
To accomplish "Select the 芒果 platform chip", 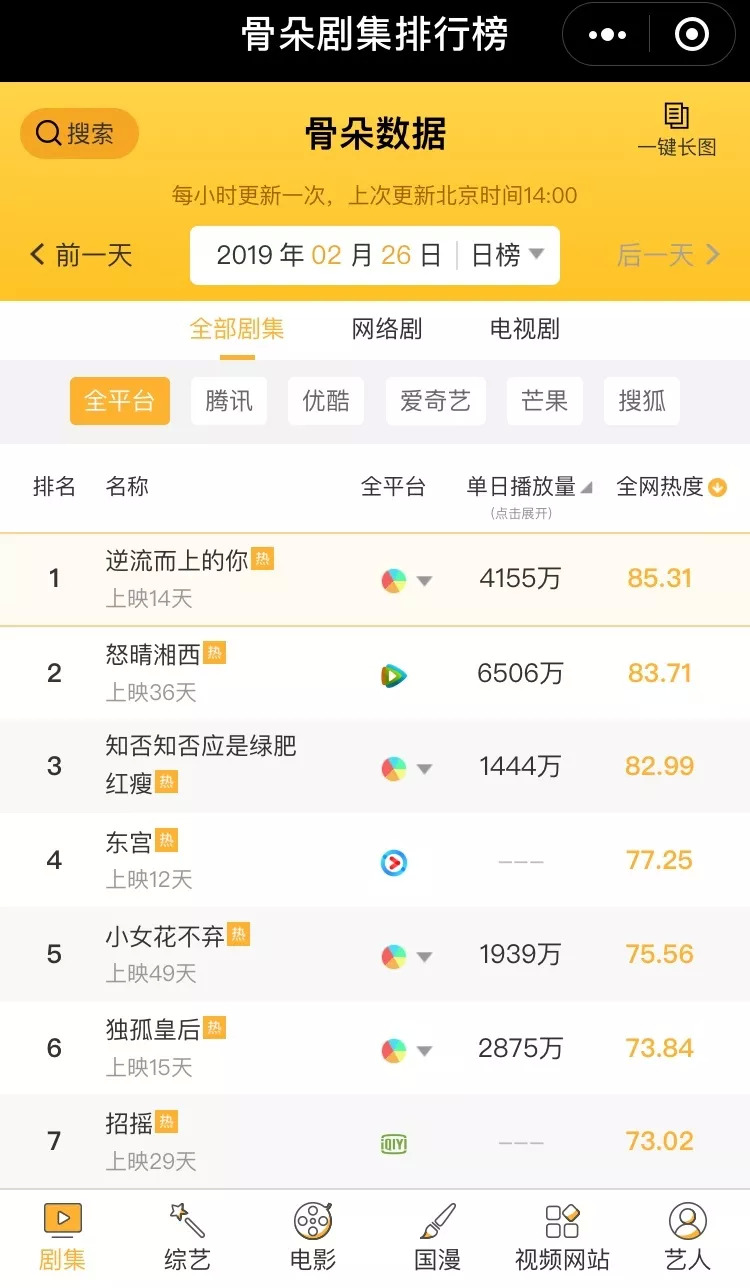I will tap(544, 401).
